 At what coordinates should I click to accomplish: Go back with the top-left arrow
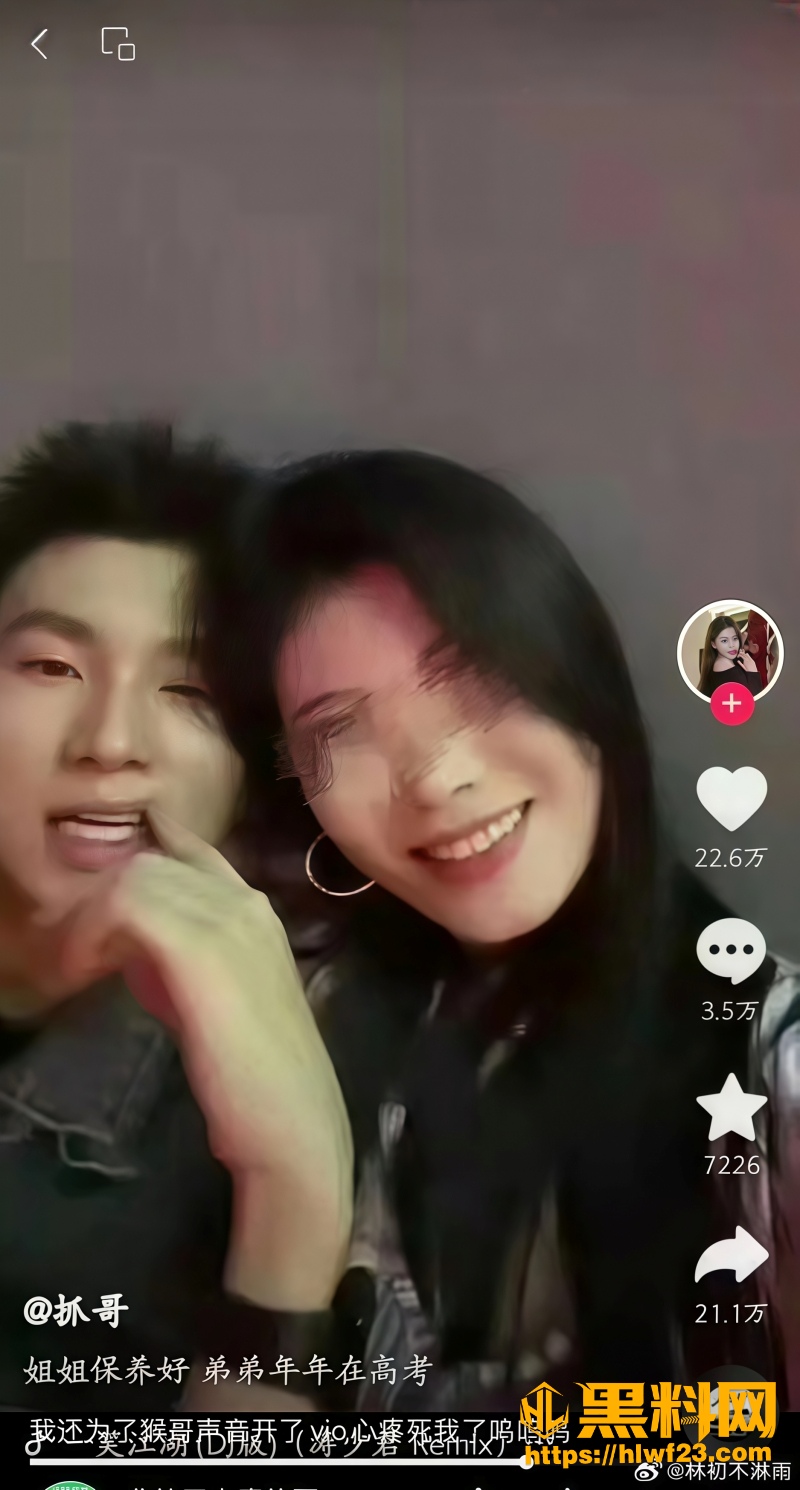tap(39, 44)
